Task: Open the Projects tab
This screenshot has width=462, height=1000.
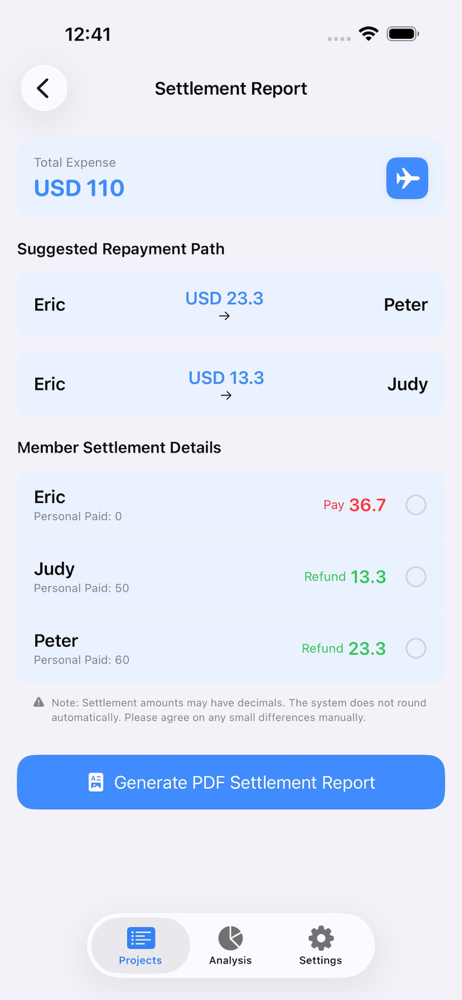Action: 140,946
